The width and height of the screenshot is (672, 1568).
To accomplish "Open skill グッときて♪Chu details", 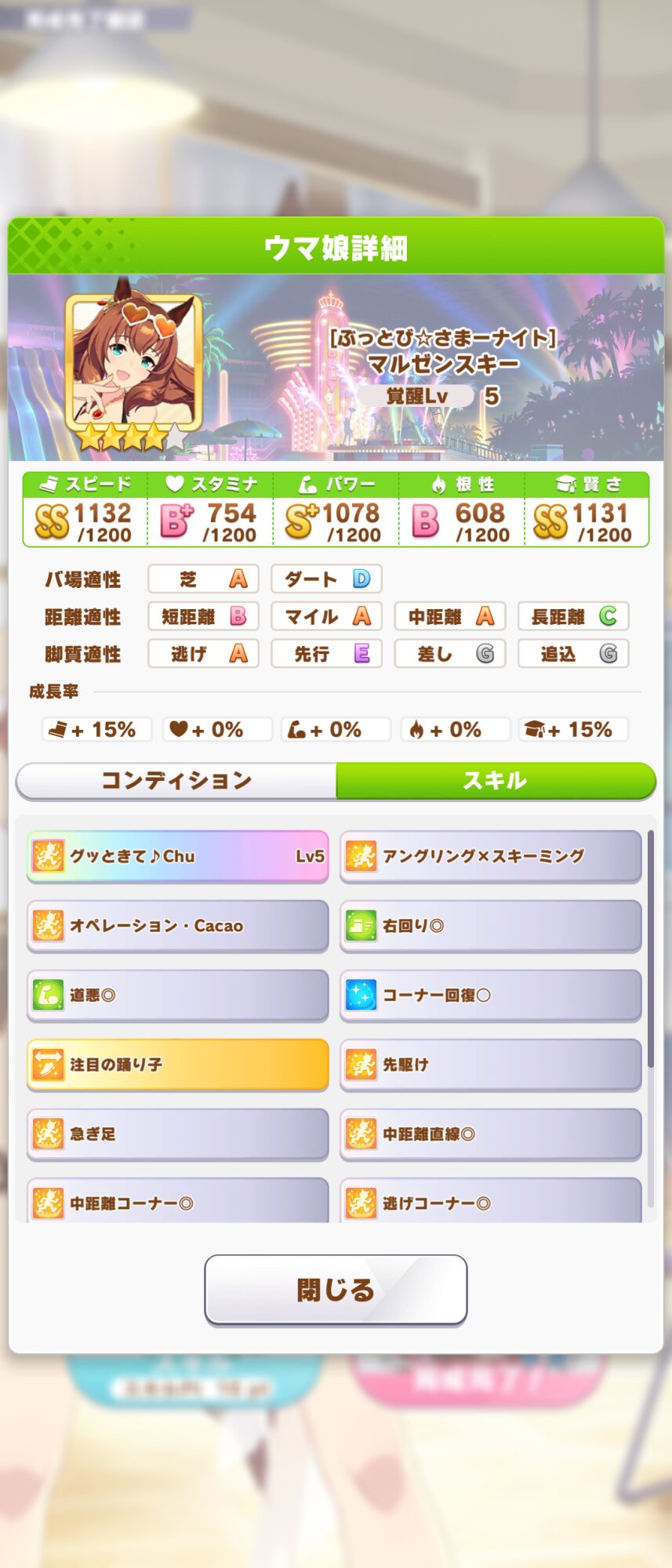I will [178, 856].
